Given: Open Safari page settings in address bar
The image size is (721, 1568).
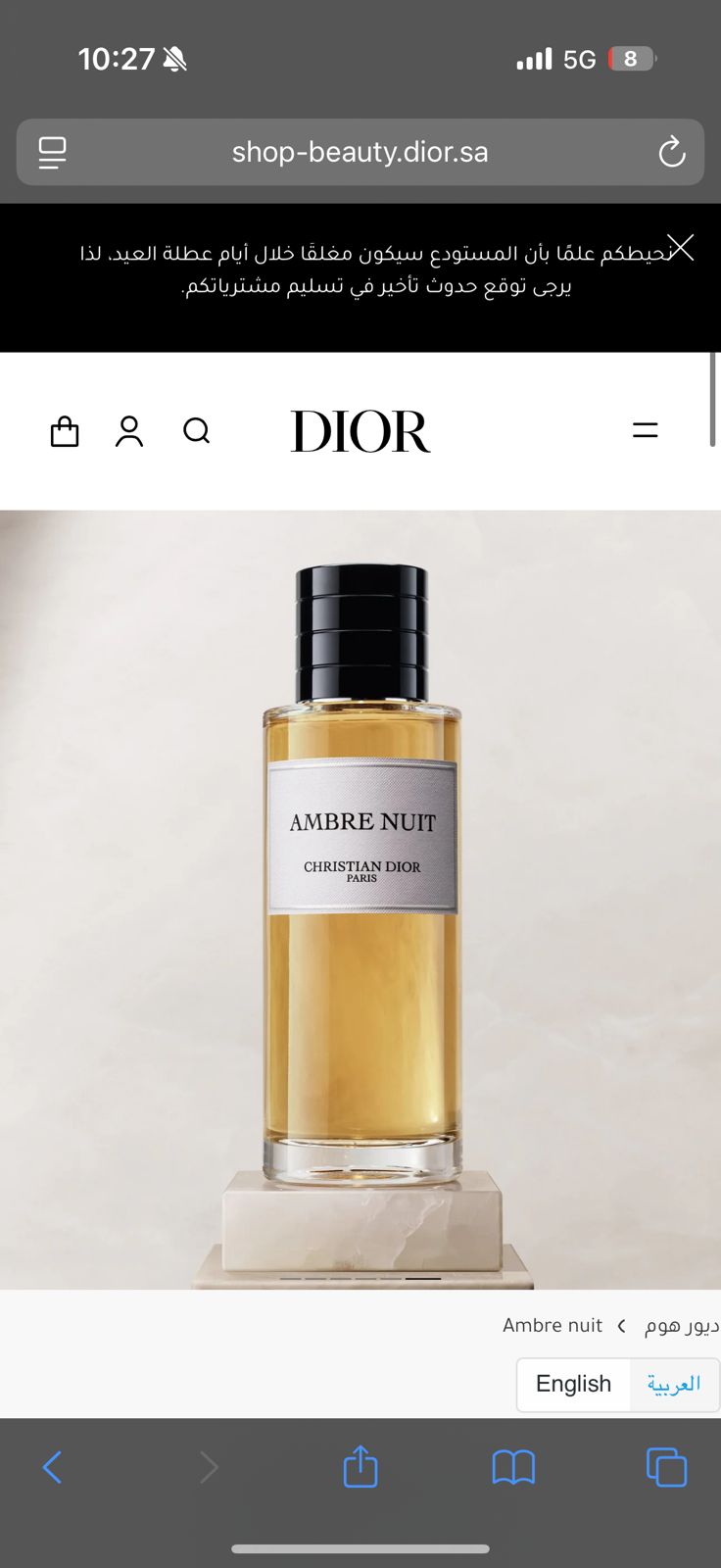Looking at the screenshot, I should coord(52,152).
